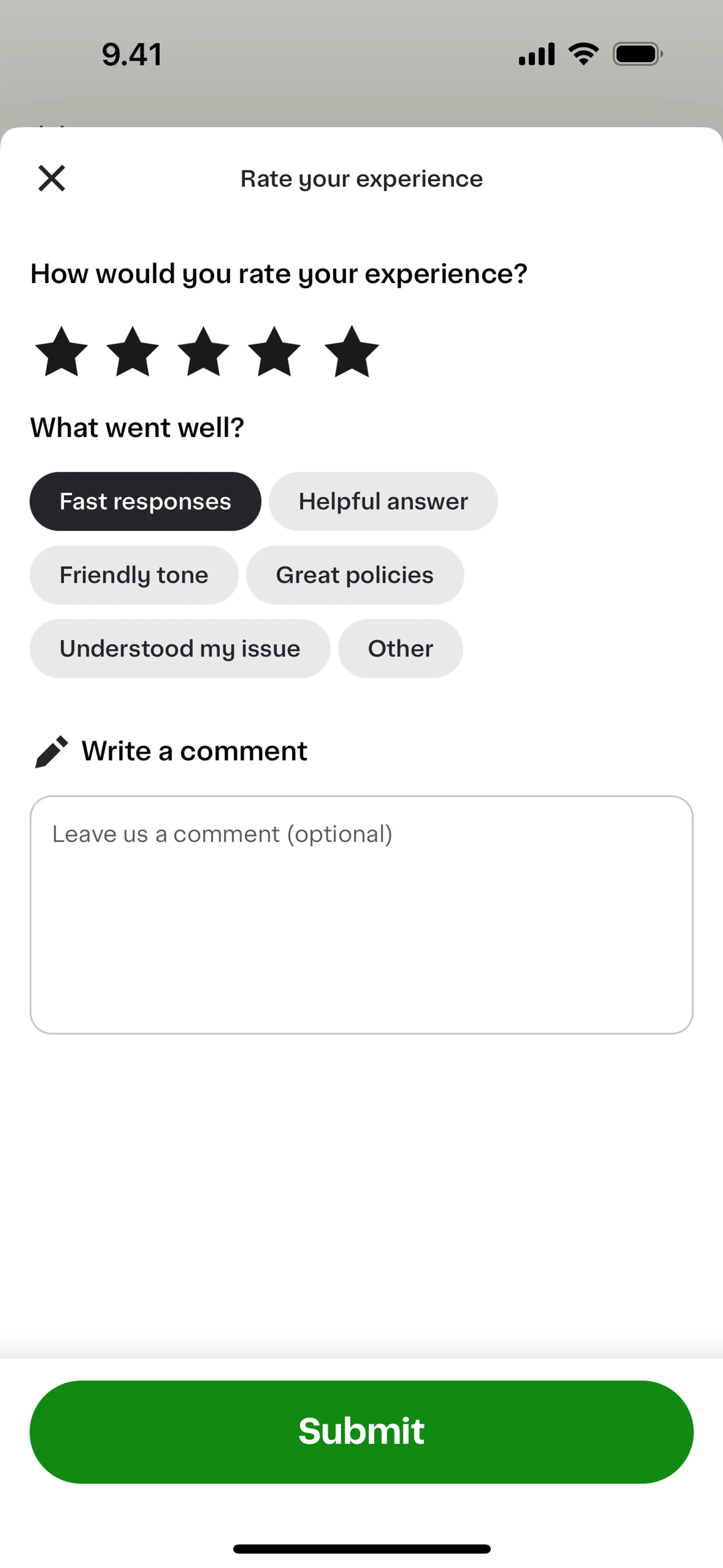Tap the Other chip

point(400,649)
